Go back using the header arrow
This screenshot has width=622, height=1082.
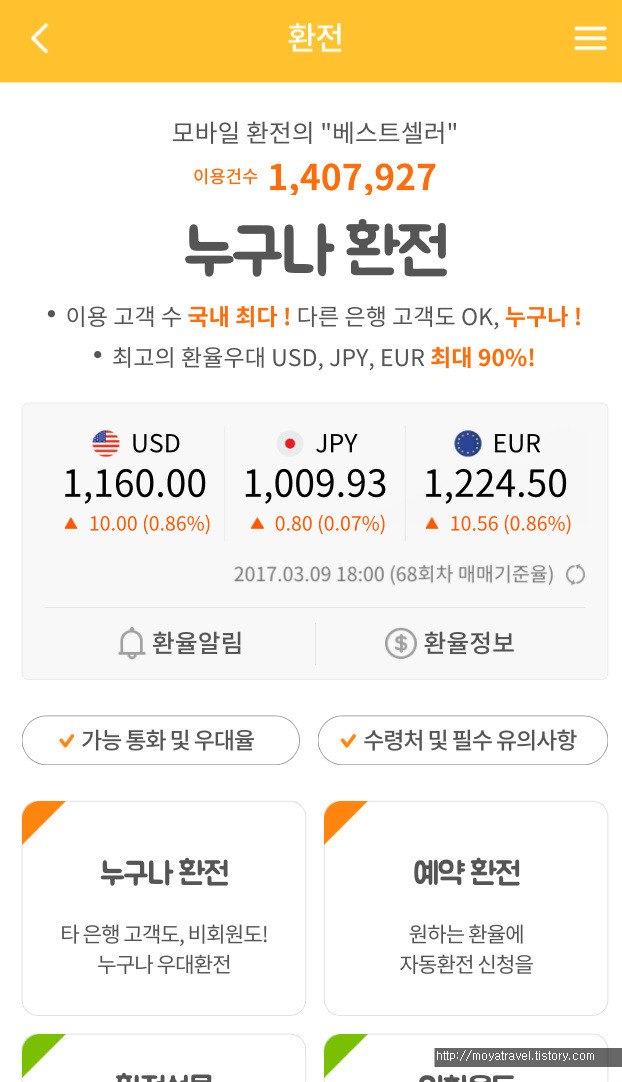[40, 38]
